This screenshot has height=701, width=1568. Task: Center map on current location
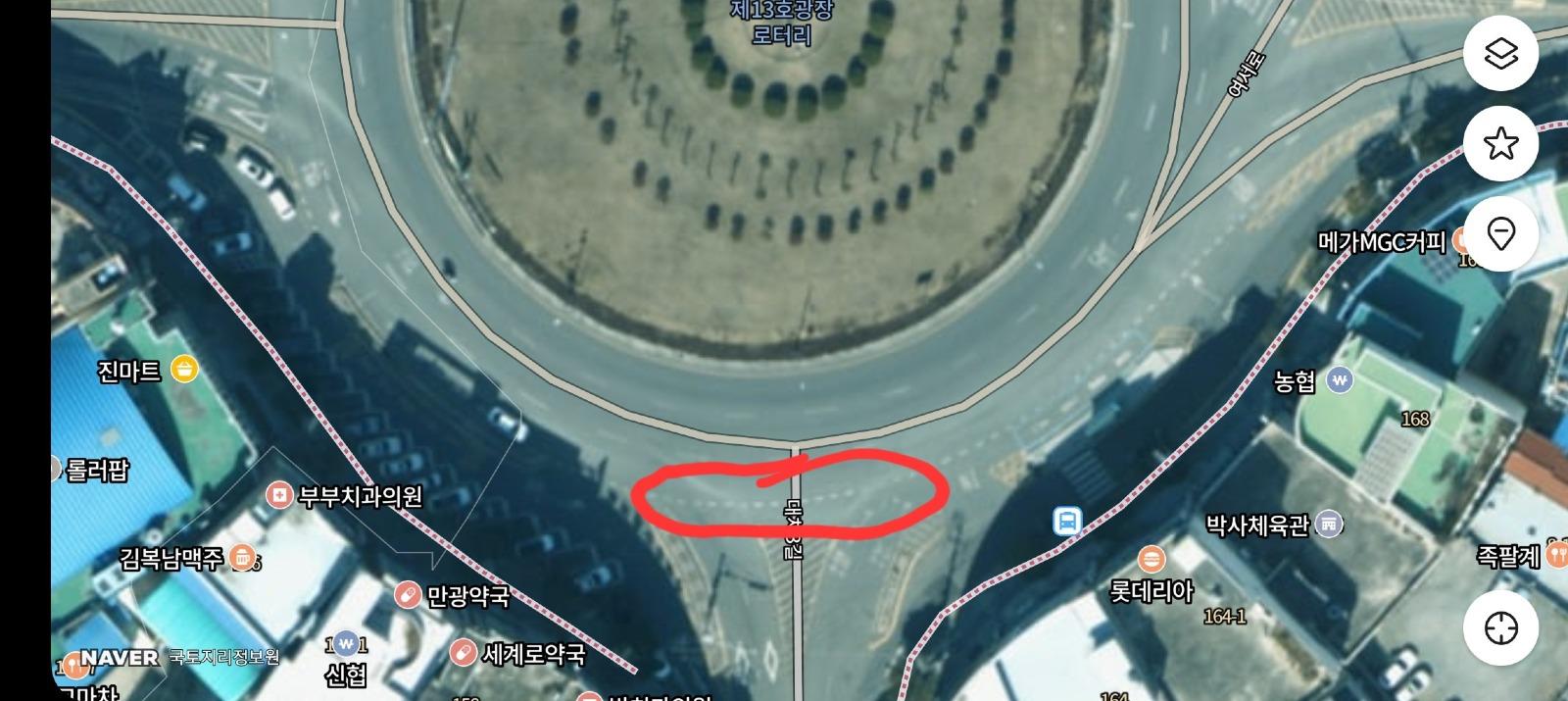pos(1500,627)
